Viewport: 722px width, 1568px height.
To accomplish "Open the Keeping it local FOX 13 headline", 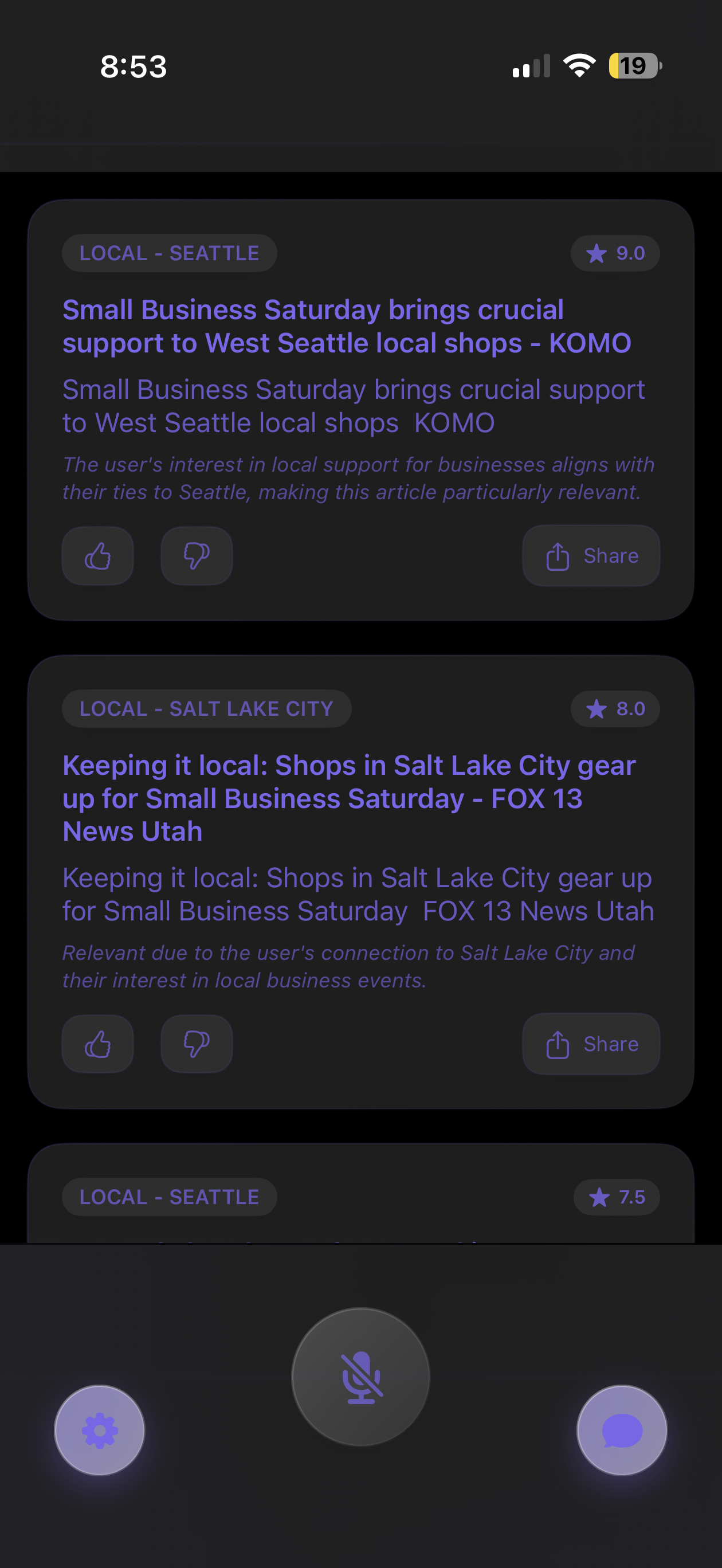I will (350, 797).
